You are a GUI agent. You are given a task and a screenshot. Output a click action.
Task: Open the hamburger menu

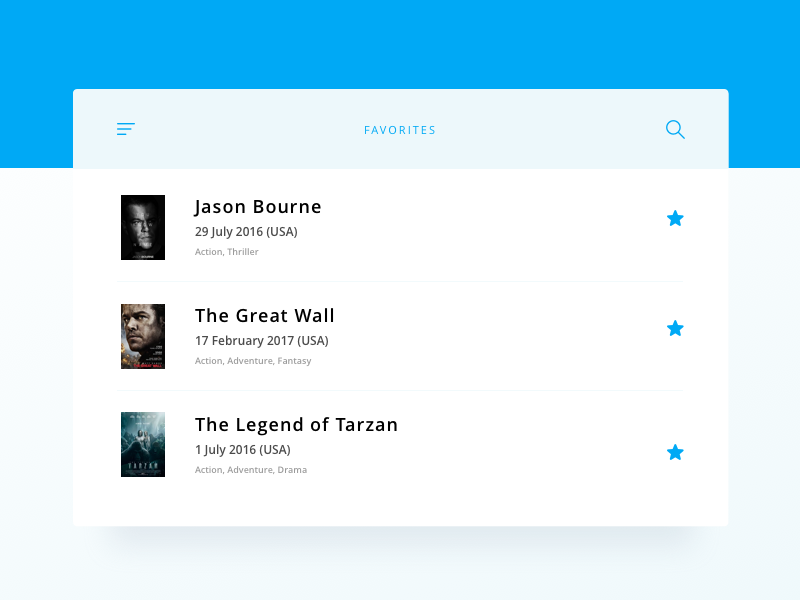click(126, 129)
